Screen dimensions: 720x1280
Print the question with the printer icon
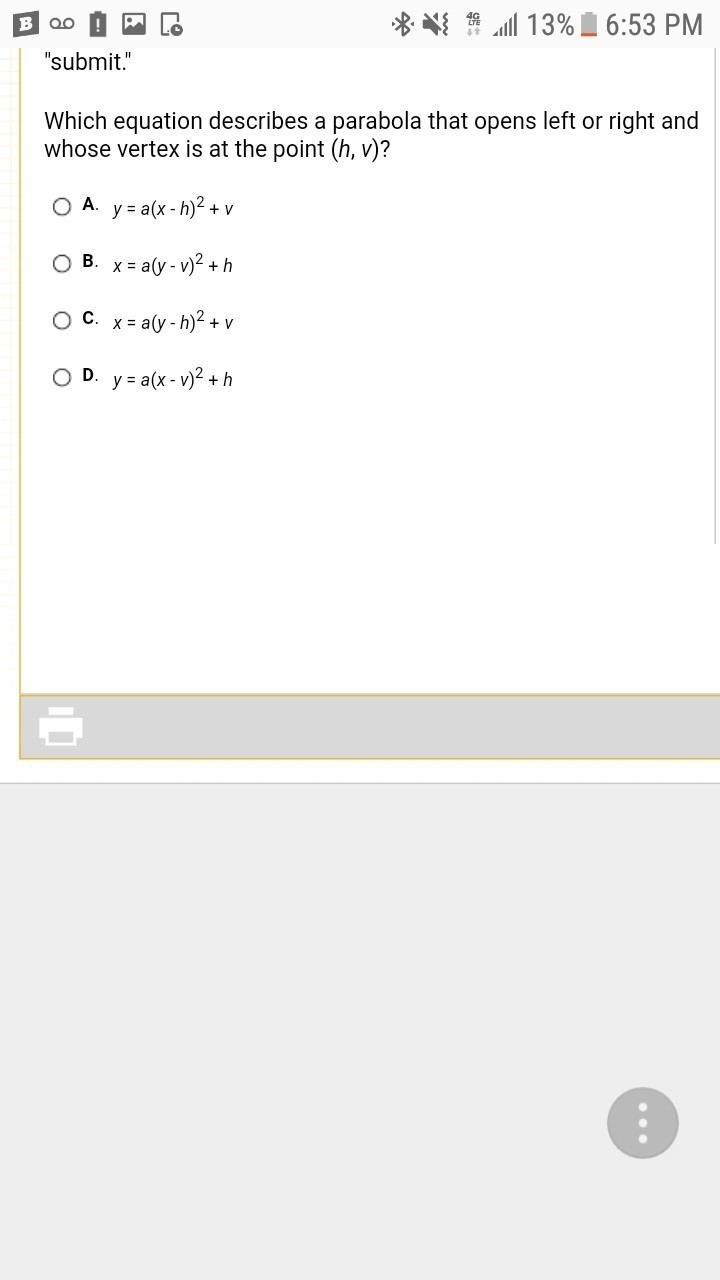61,726
